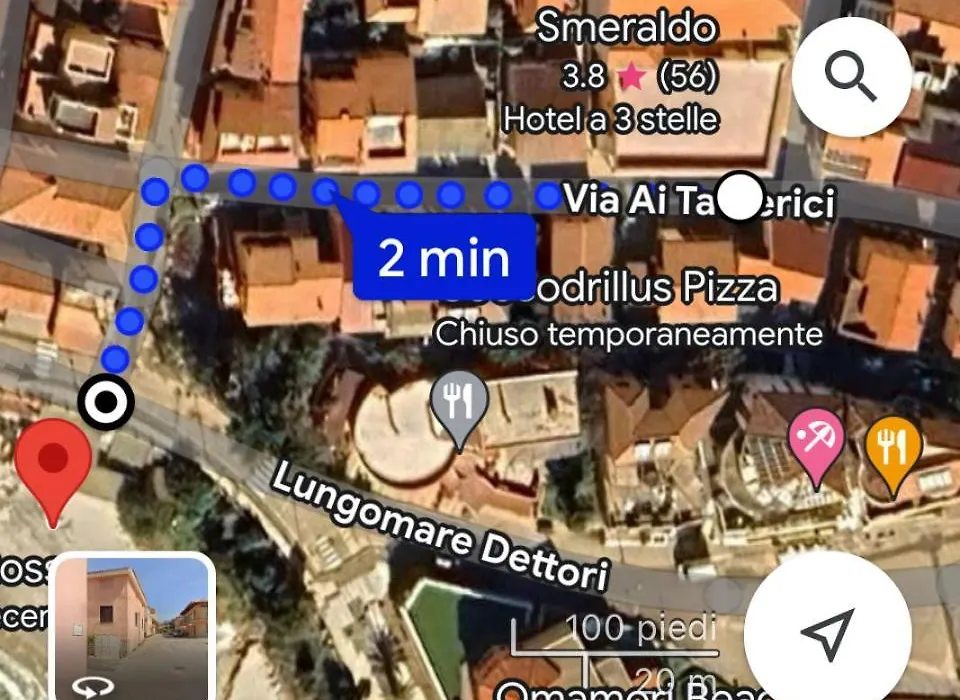Tap the navigation arrow button

pos(827,633)
